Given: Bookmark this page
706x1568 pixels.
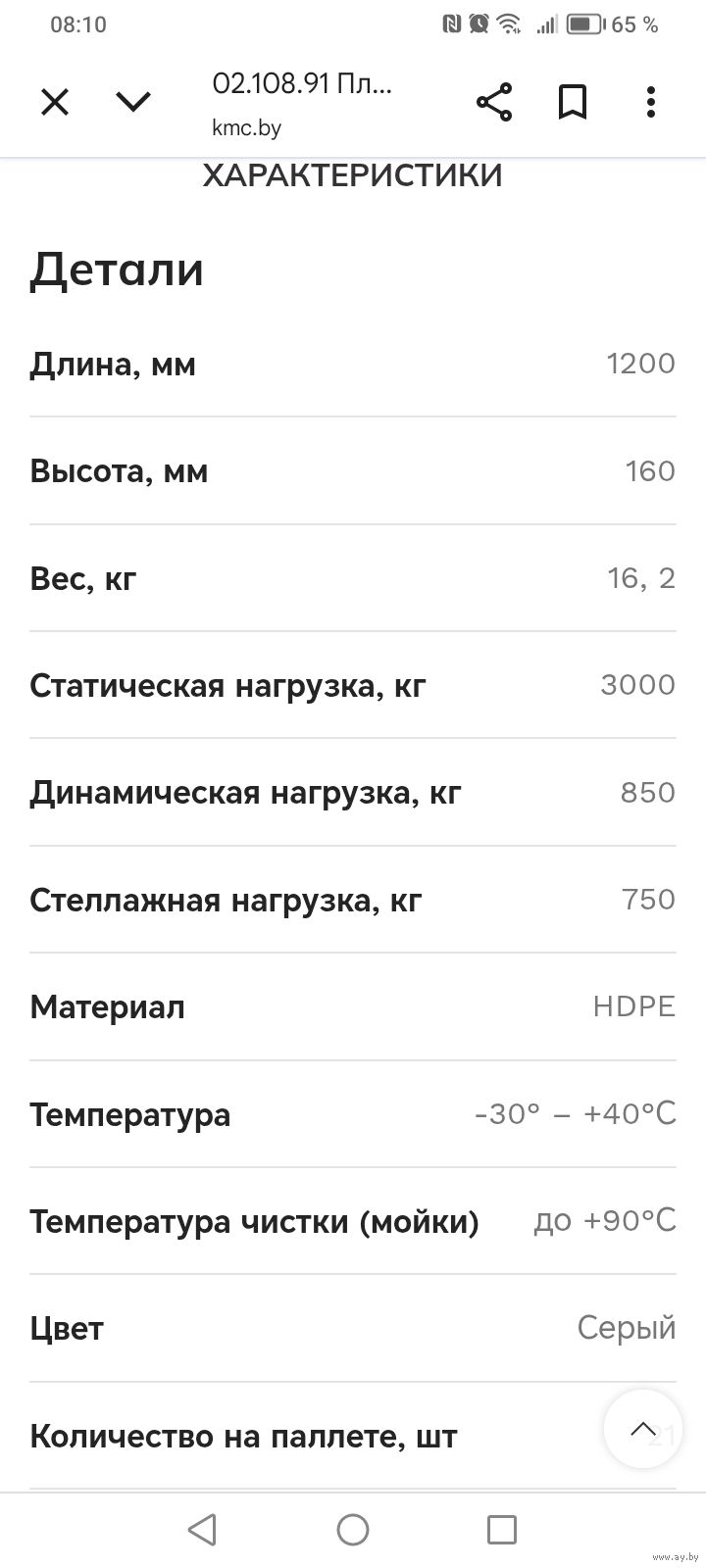Looking at the screenshot, I should click(x=573, y=102).
